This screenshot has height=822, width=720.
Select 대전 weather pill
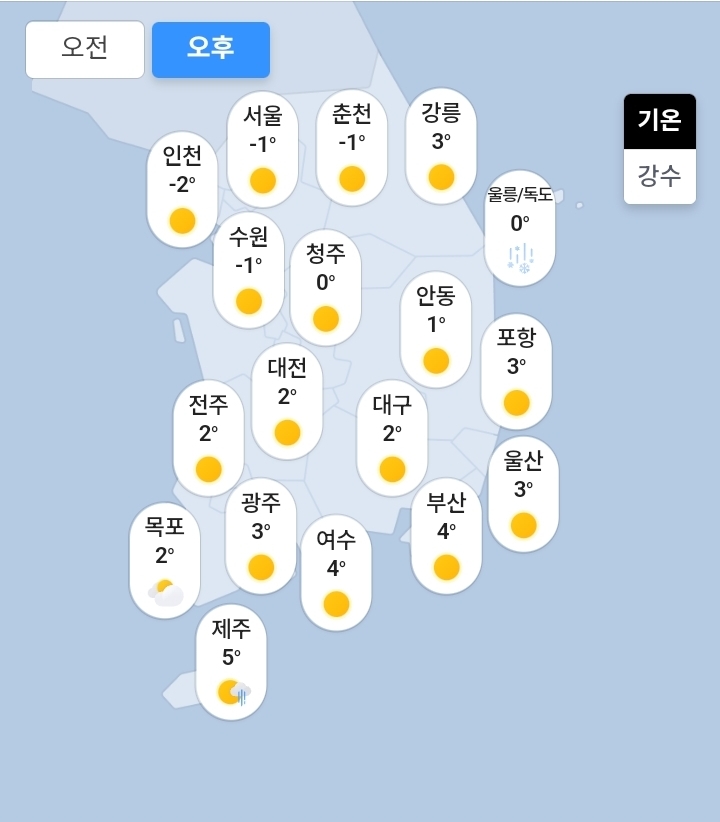tap(287, 400)
